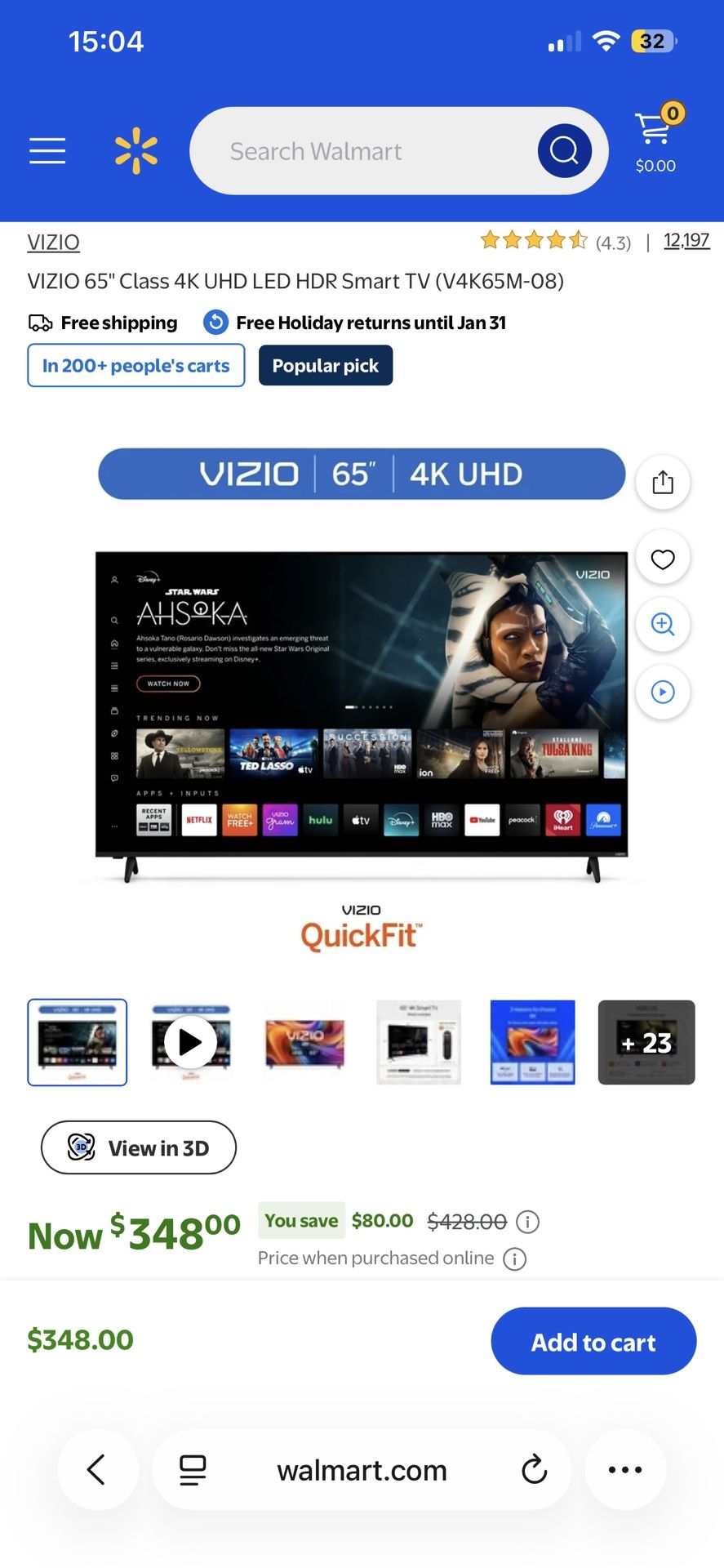This screenshot has width=724, height=1568.
Task: Expand 'Price when purchased online' info
Action: point(514,1258)
